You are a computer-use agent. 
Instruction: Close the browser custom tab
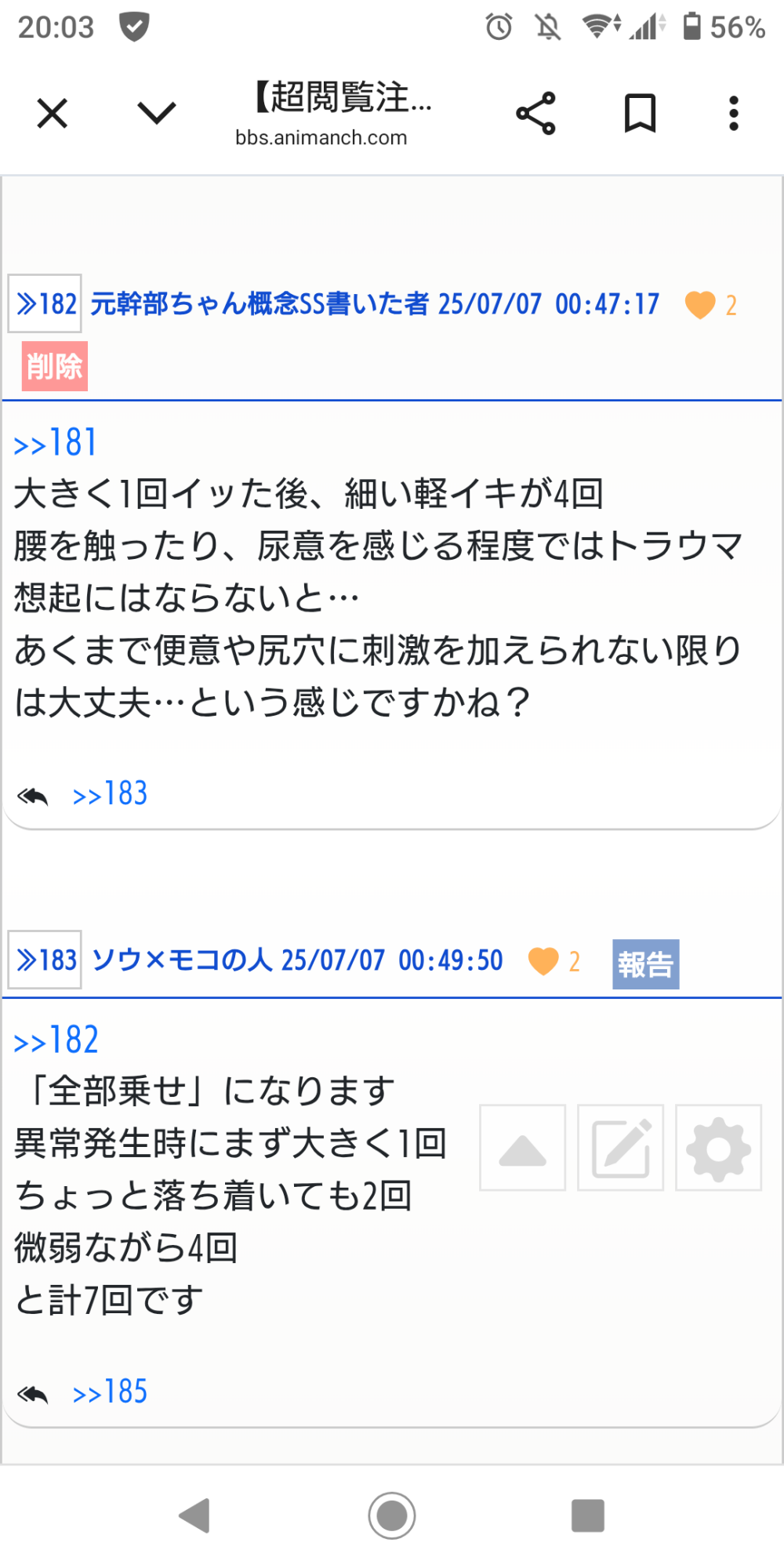click(53, 114)
